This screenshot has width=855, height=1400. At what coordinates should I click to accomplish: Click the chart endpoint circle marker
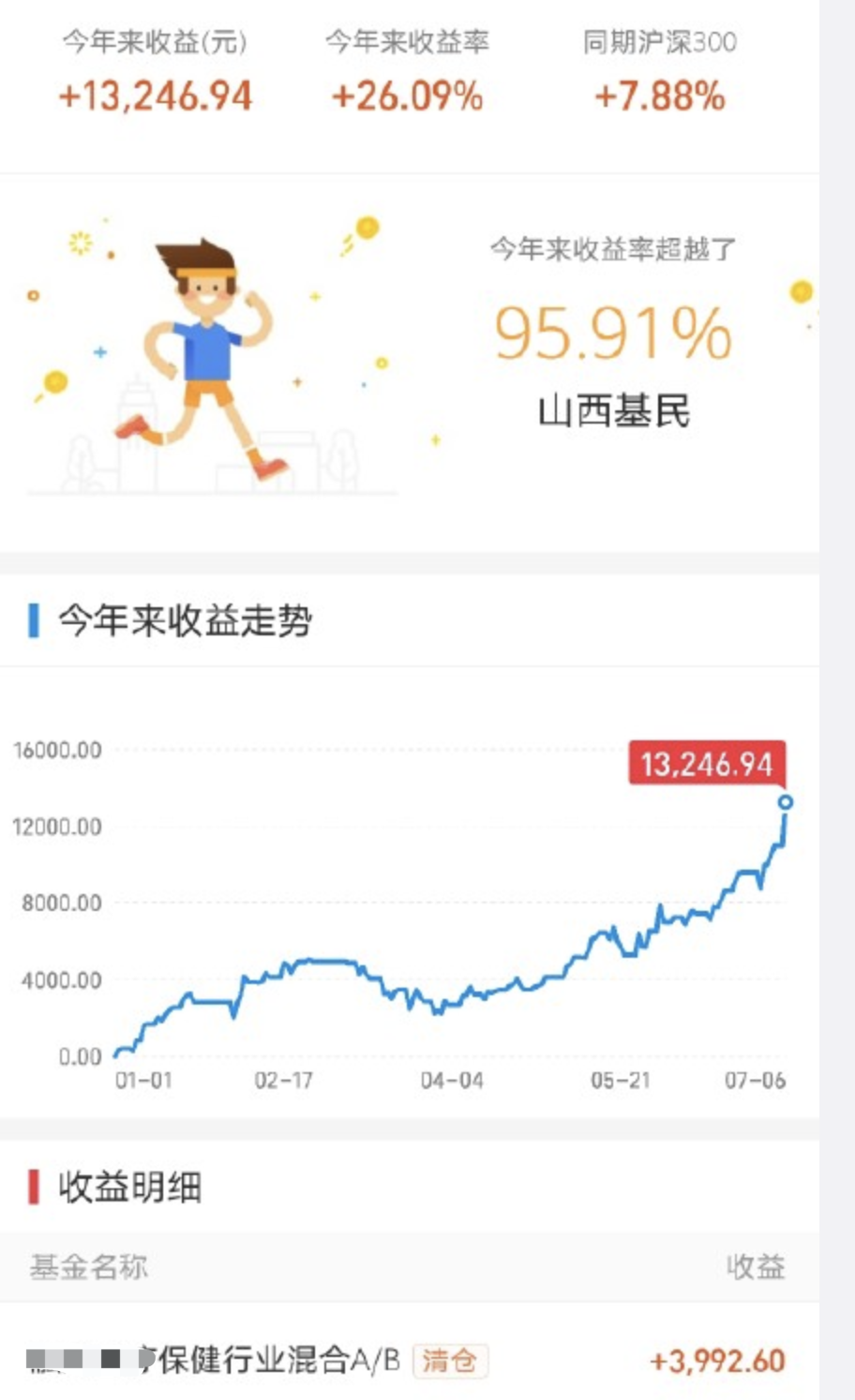click(786, 801)
